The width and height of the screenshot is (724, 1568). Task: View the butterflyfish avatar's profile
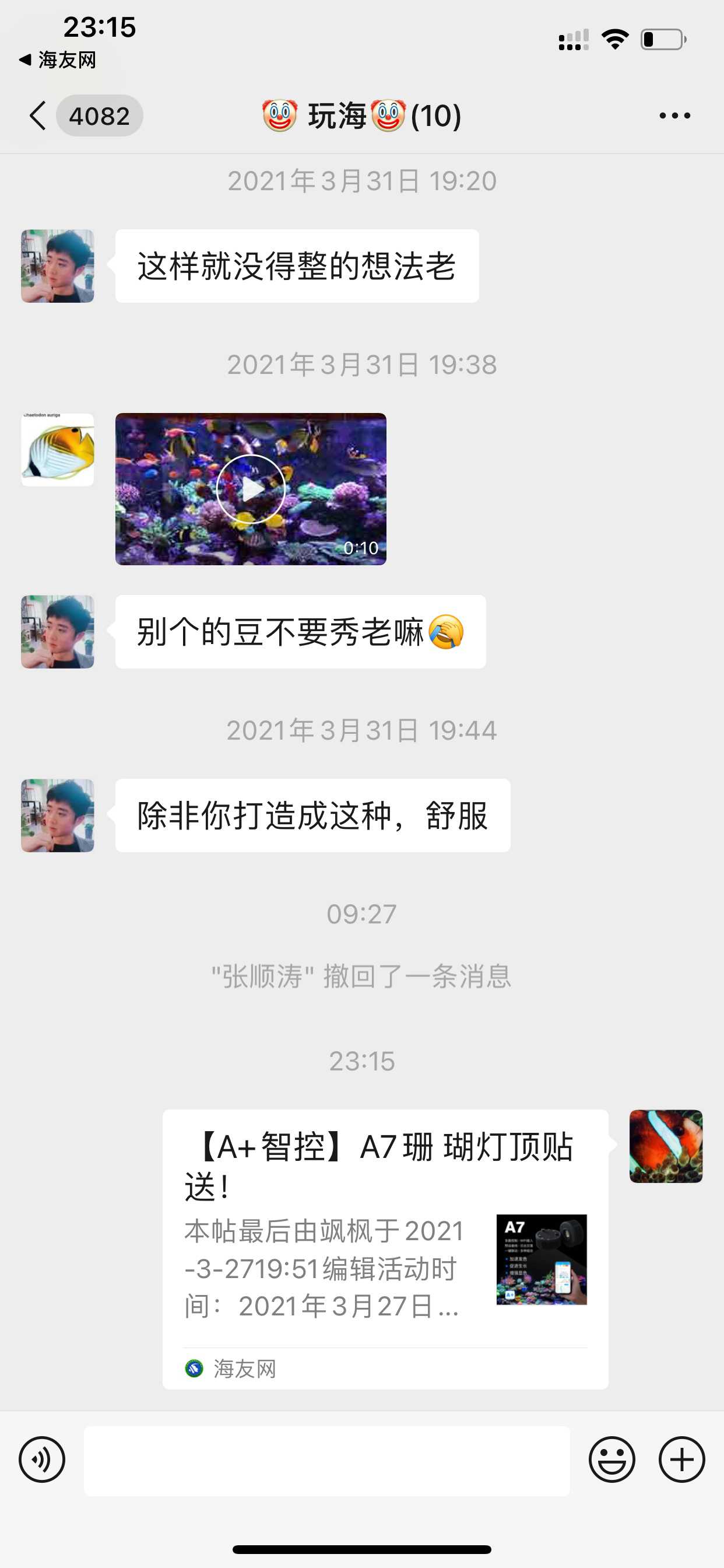tap(58, 450)
